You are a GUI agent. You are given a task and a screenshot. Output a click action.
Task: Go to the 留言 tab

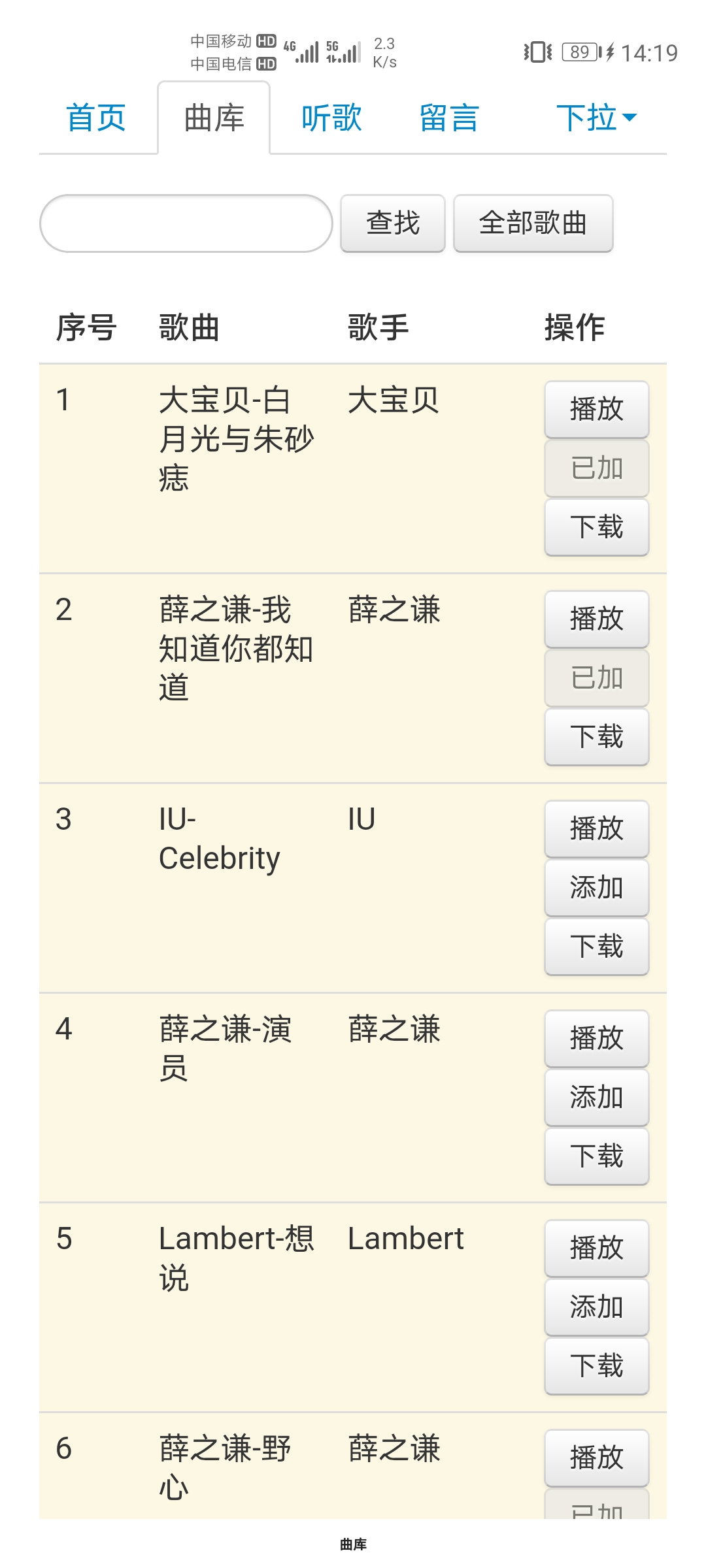pos(449,118)
